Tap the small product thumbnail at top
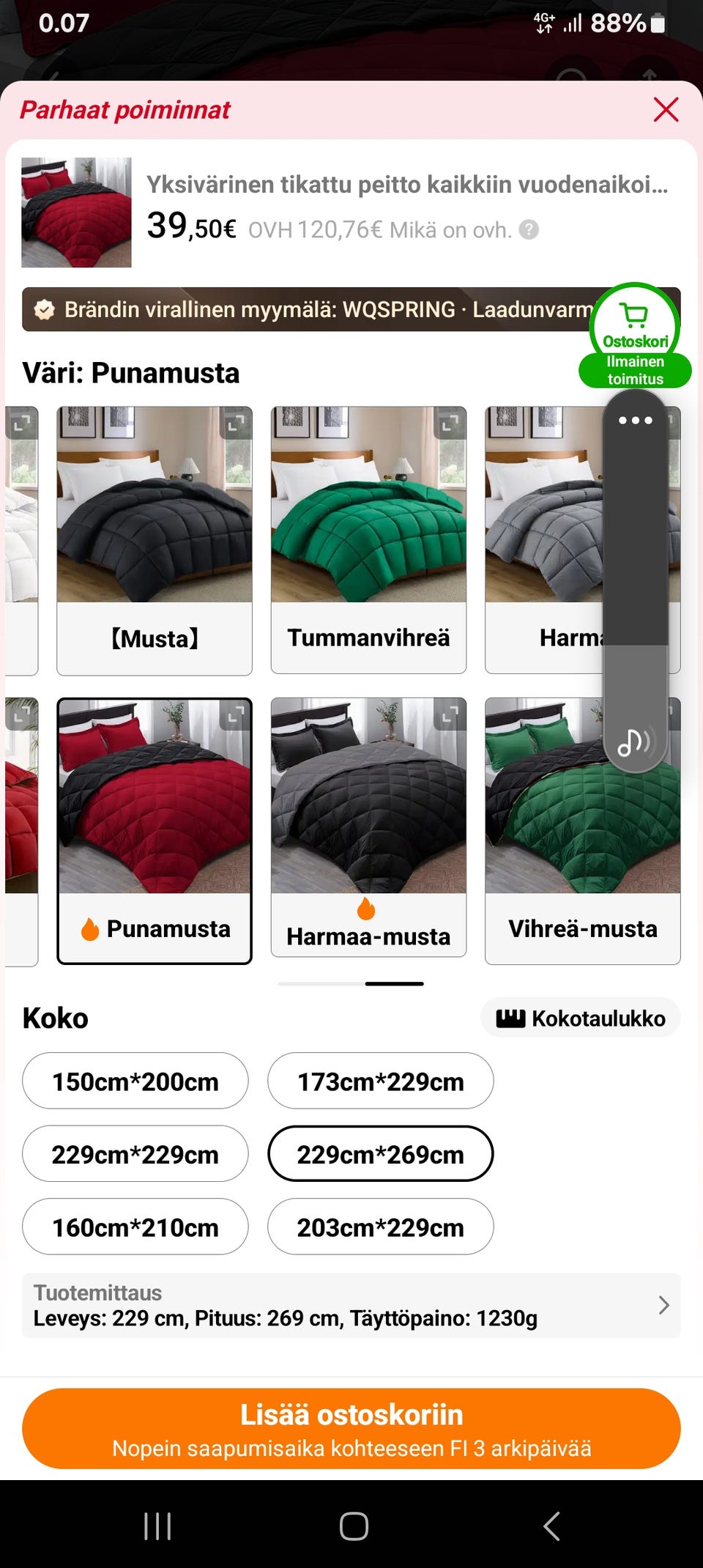Screen dimensions: 703x1568 [76, 211]
